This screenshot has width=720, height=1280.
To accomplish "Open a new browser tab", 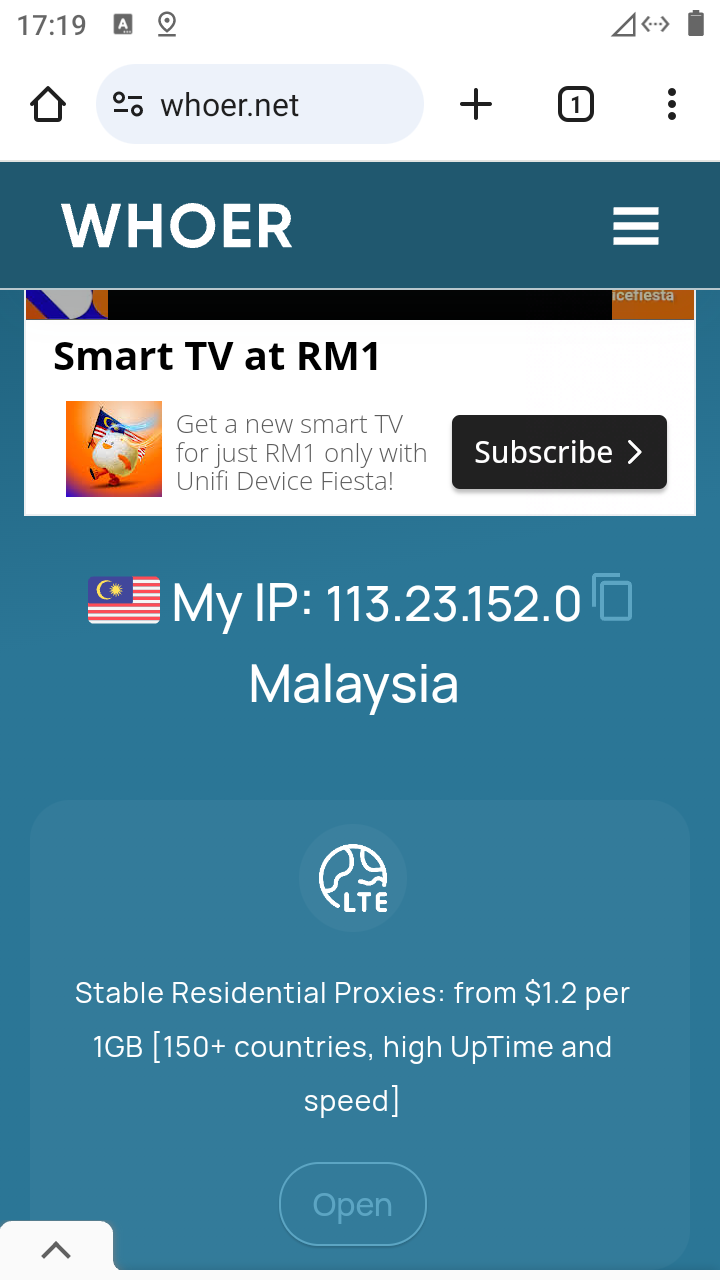I will tap(476, 104).
